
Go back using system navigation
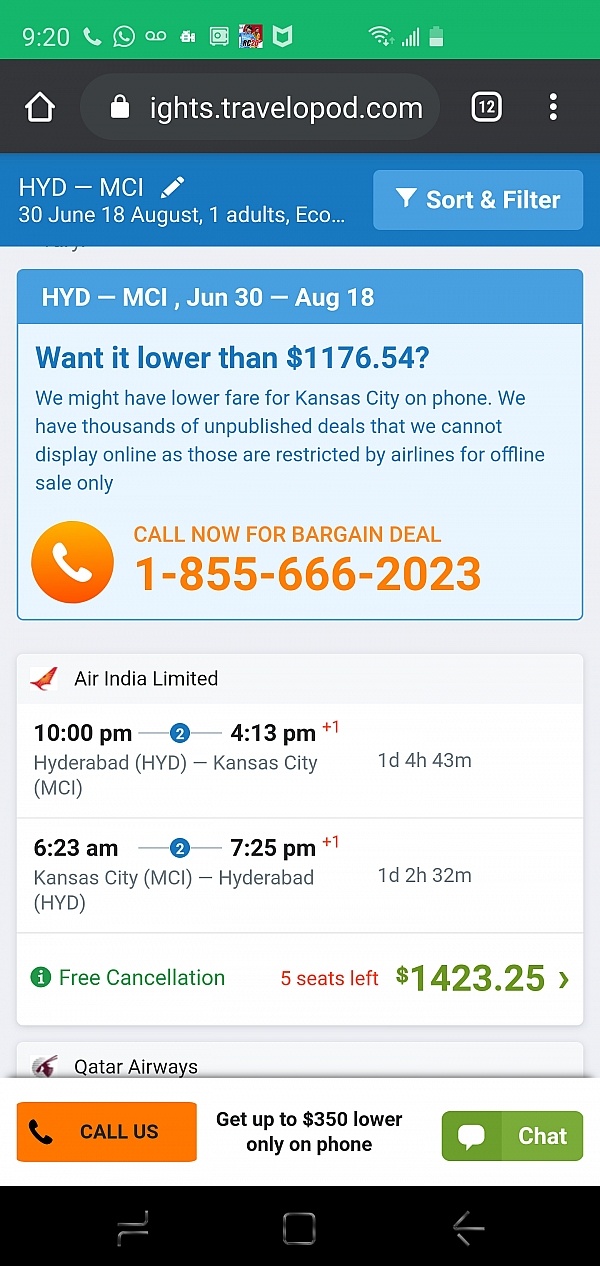[x=467, y=1228]
